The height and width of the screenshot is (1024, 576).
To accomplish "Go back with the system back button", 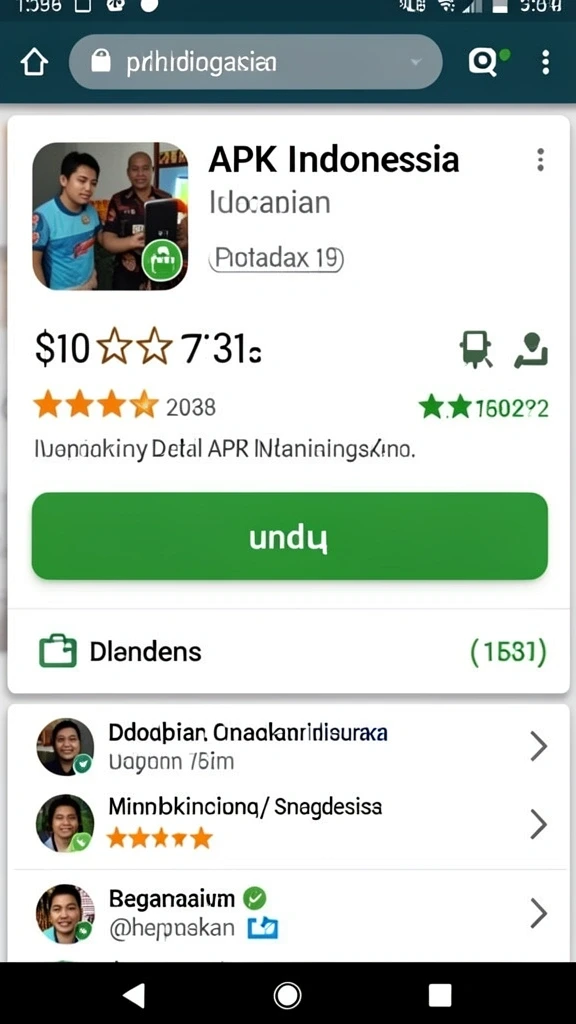I will (134, 995).
